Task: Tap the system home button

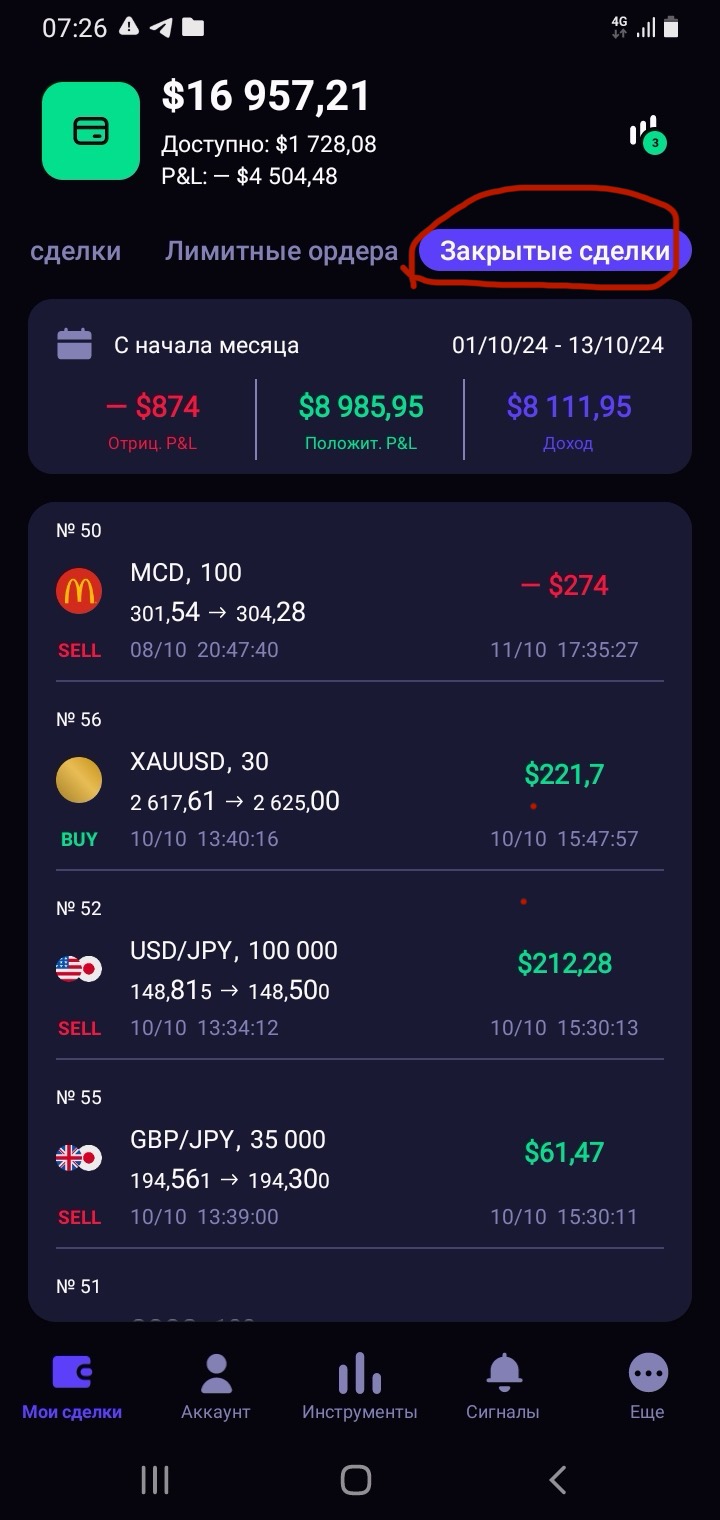Action: 356,1479
